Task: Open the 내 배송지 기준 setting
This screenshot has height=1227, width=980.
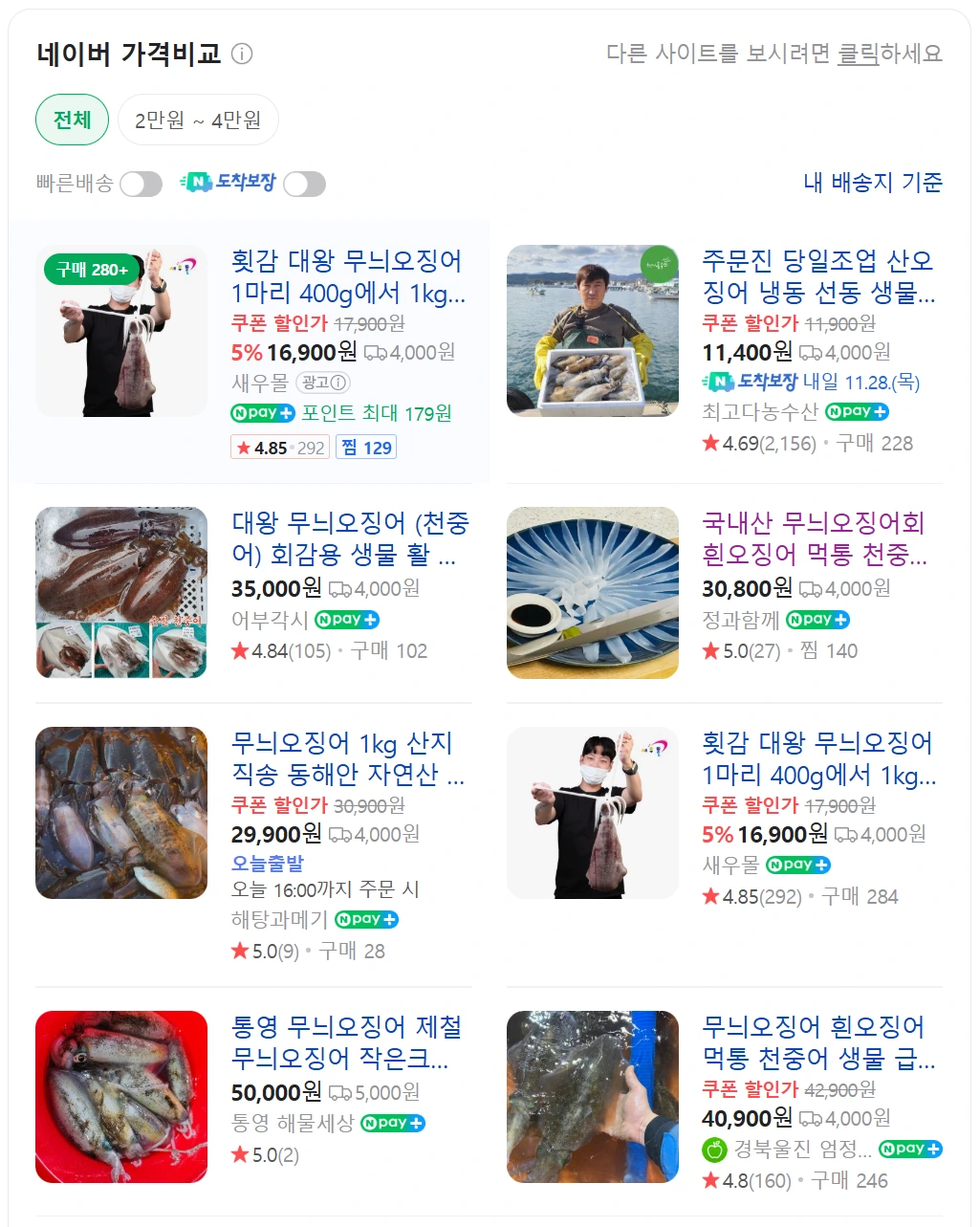Action: tap(871, 183)
